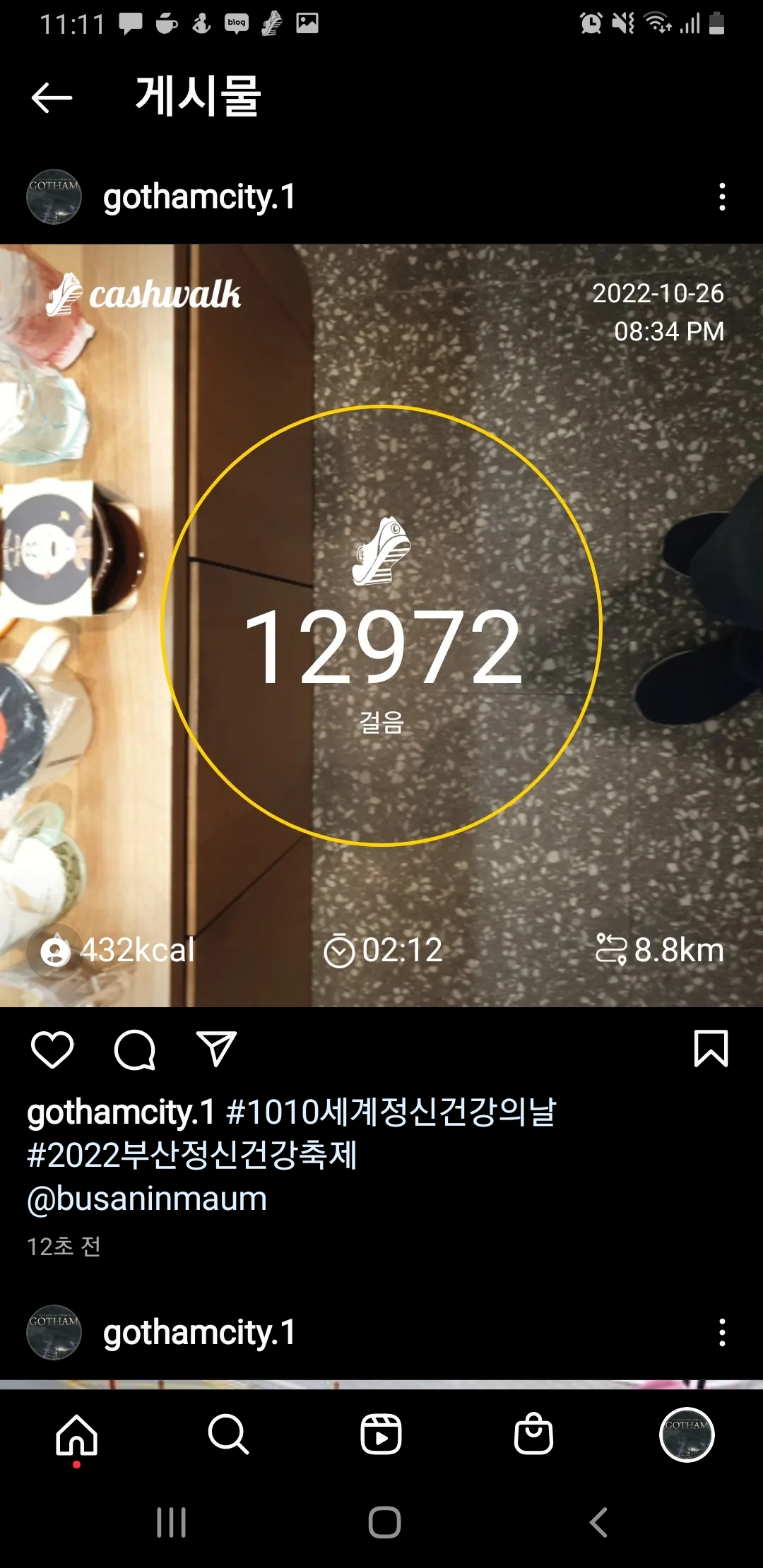Tap the system home button
Image resolution: width=763 pixels, height=1568 pixels.
(x=384, y=1522)
